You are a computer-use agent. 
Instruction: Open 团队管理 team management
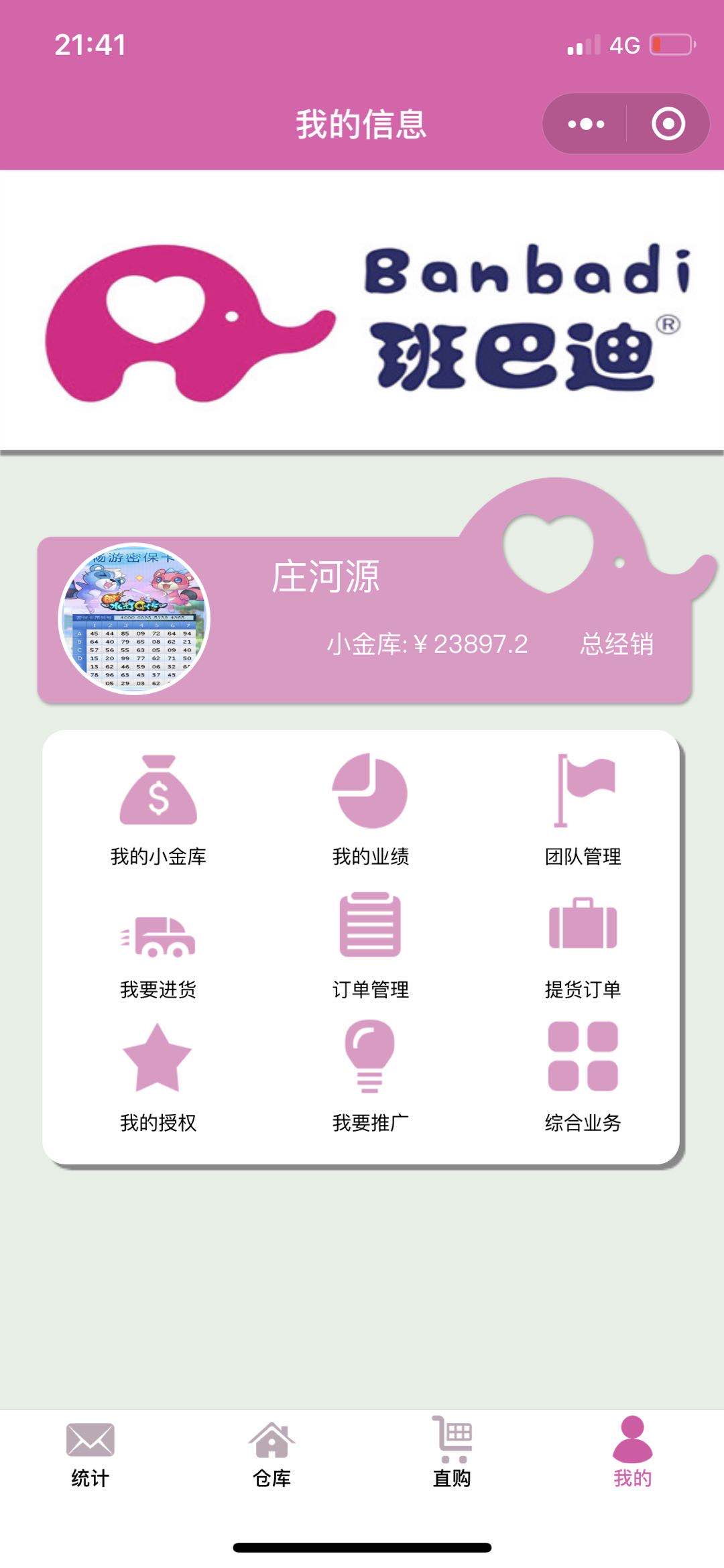pyautogui.click(x=583, y=809)
